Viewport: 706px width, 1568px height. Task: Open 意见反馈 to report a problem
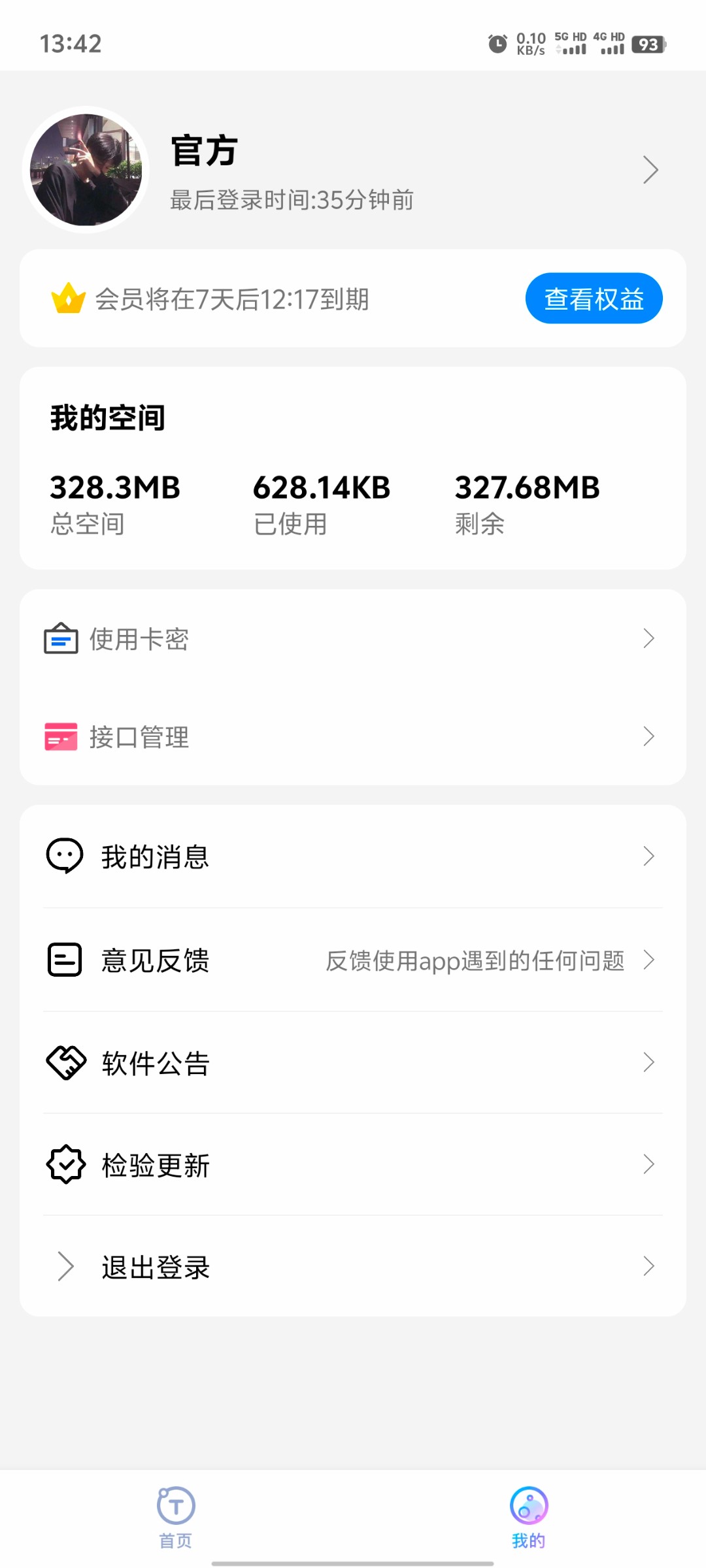(x=353, y=960)
